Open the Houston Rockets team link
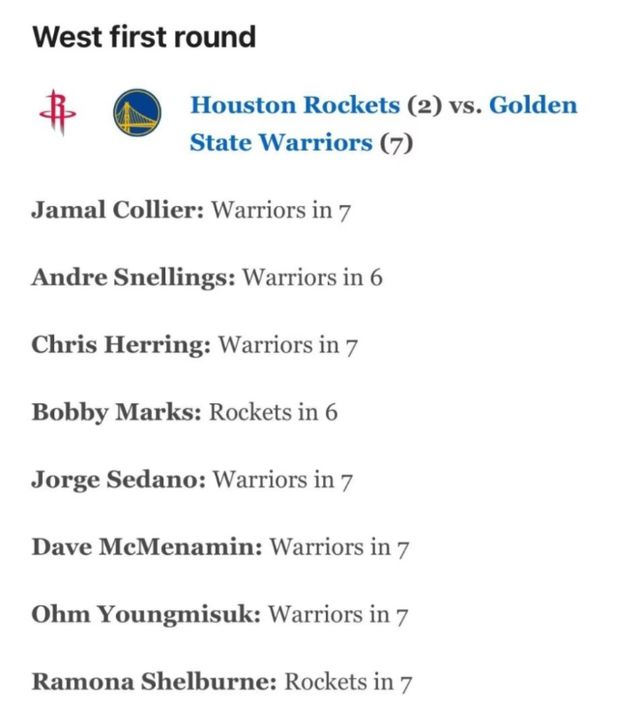This screenshot has height=705, width=640. pos(296,105)
